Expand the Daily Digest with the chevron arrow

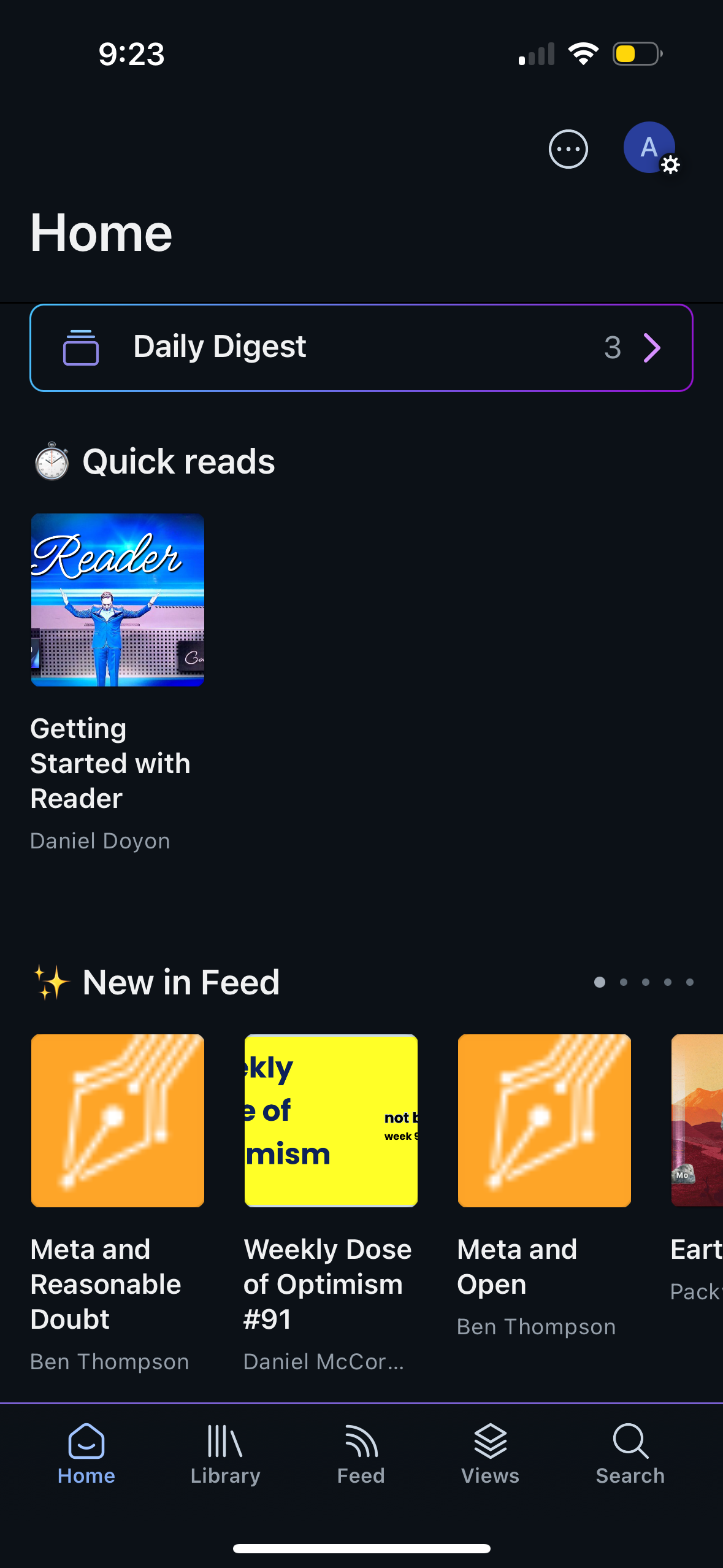coord(651,348)
